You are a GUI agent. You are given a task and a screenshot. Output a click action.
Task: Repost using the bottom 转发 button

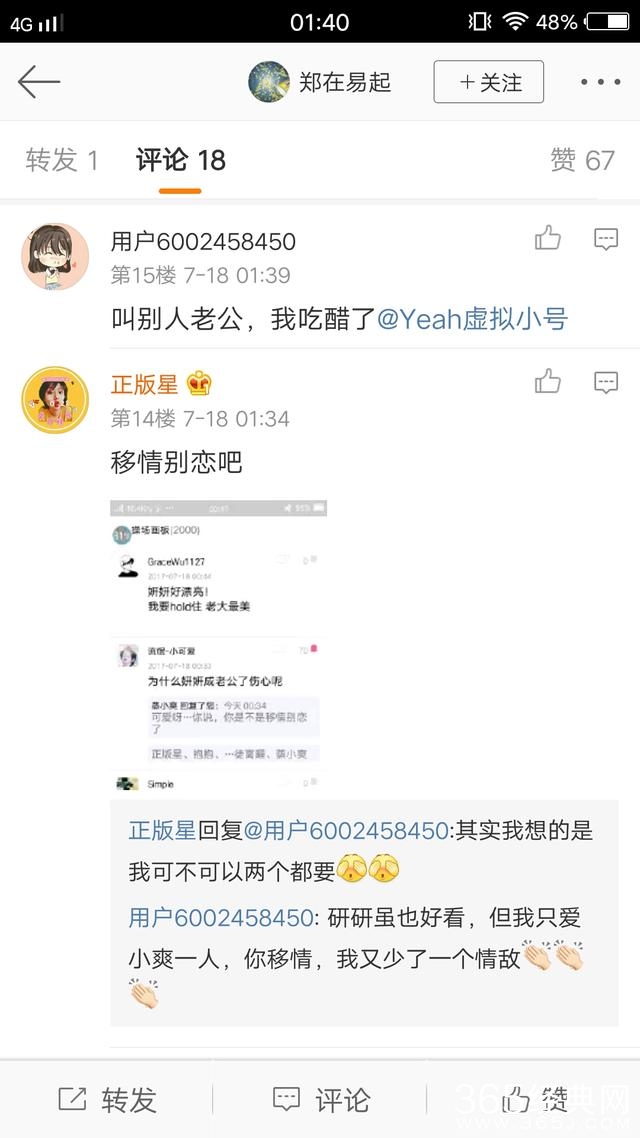click(107, 1100)
